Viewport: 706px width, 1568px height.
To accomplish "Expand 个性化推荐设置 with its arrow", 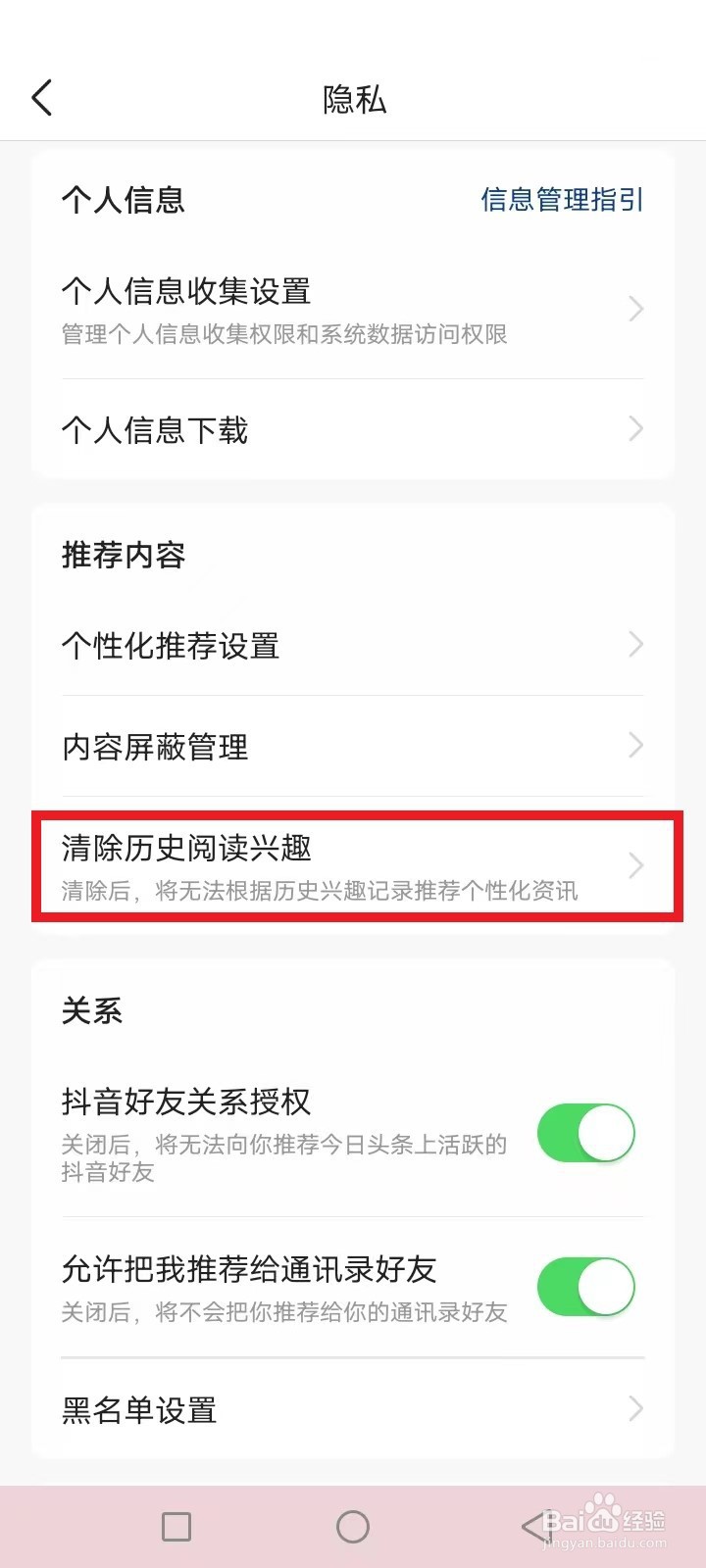I will (636, 645).
